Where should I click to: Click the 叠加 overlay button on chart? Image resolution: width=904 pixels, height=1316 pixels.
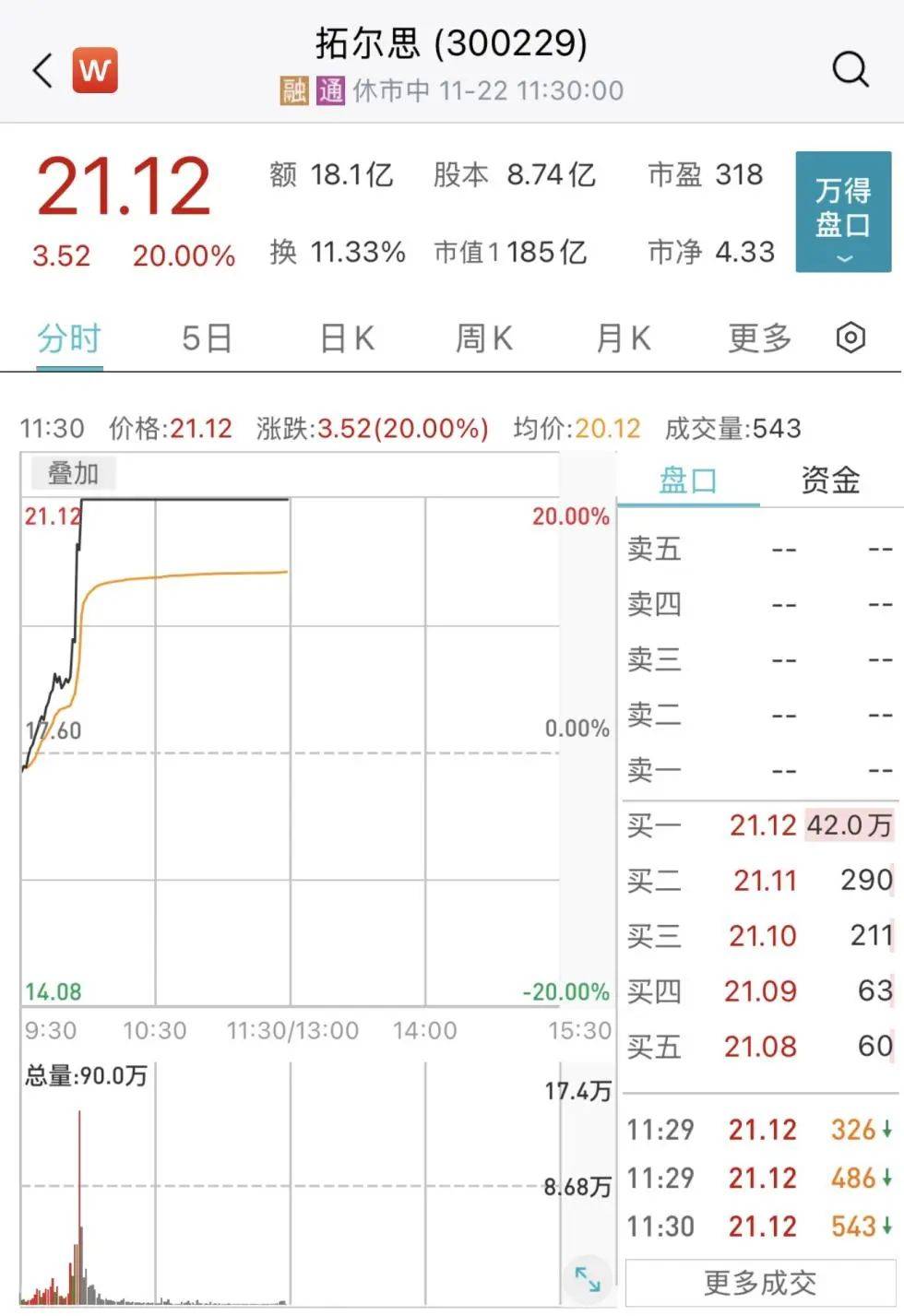[70, 473]
